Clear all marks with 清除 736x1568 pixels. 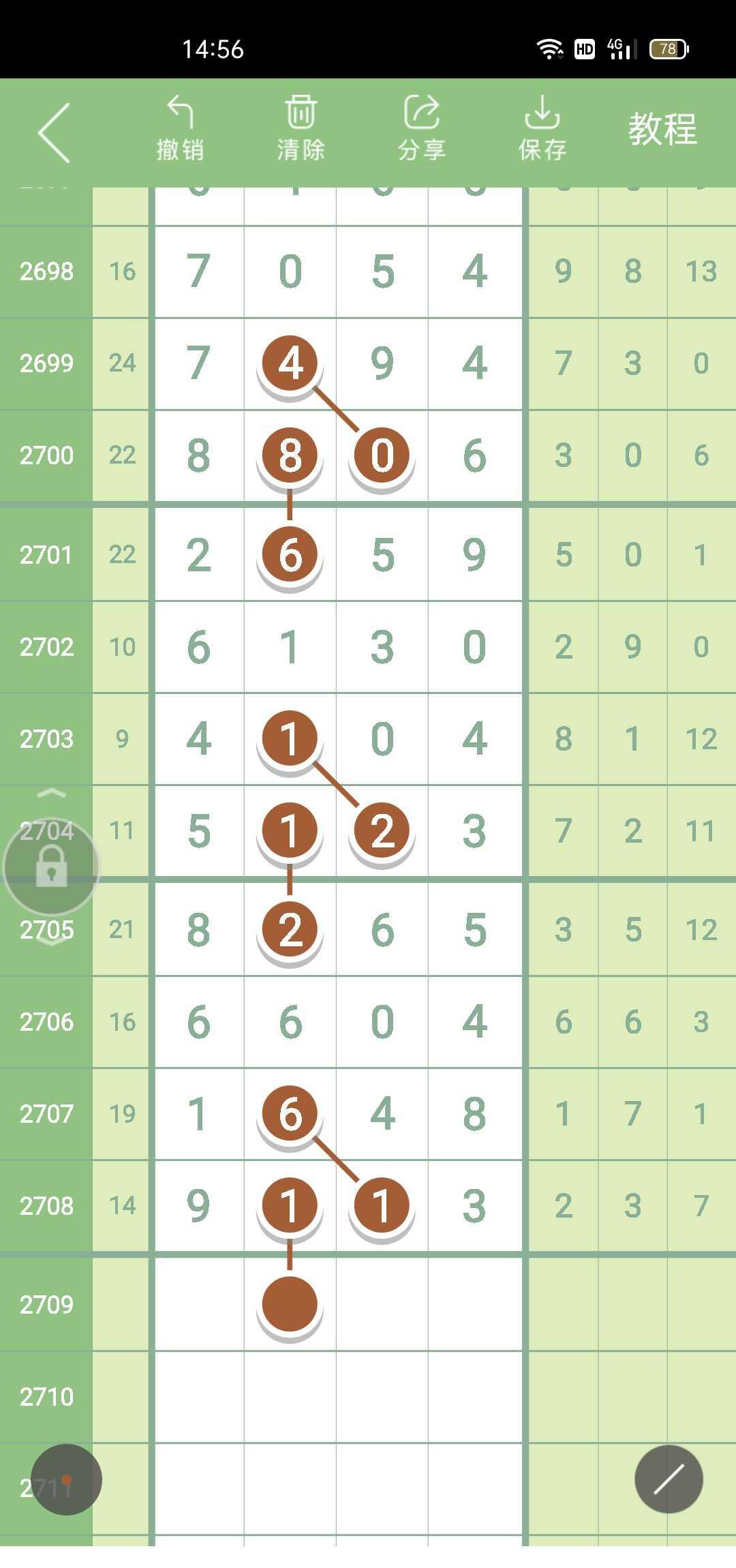click(301, 129)
